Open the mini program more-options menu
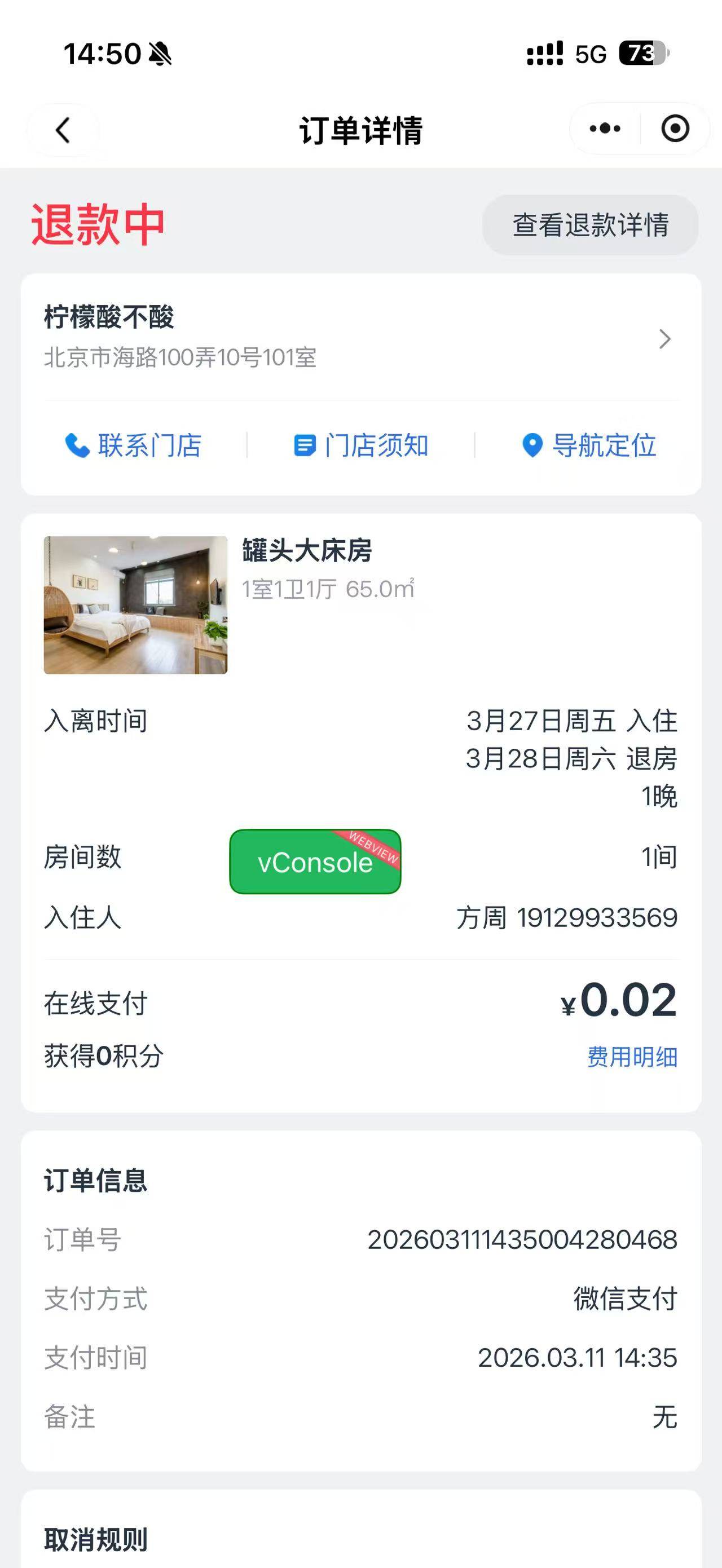 (605, 129)
